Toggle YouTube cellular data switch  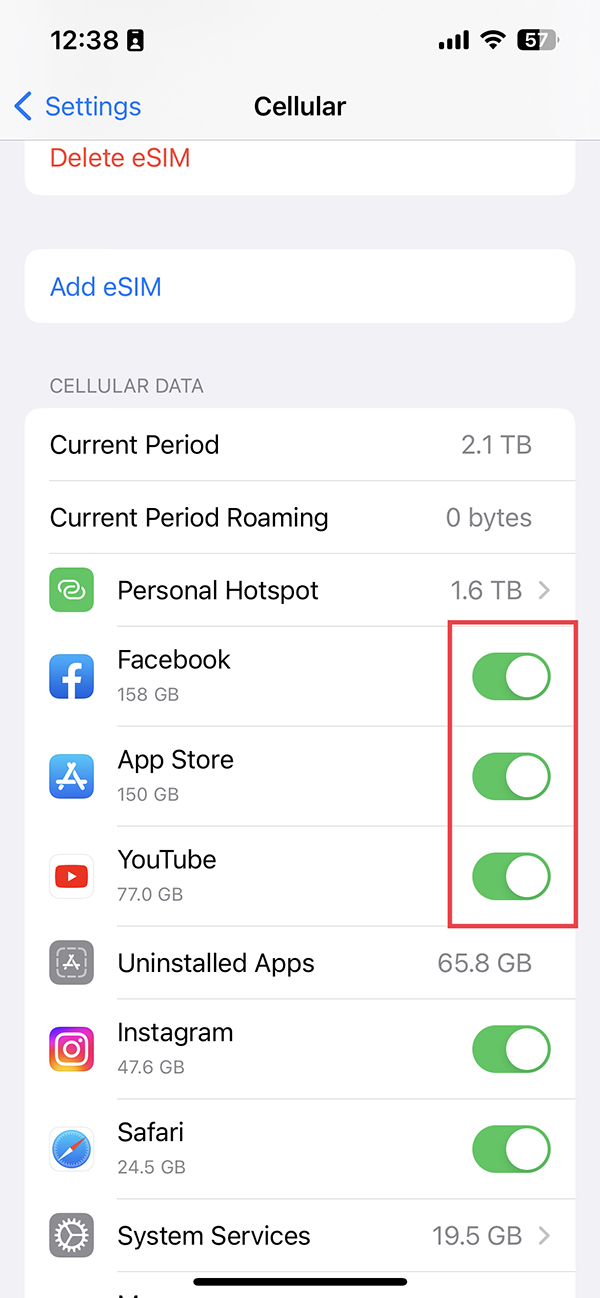click(x=511, y=877)
